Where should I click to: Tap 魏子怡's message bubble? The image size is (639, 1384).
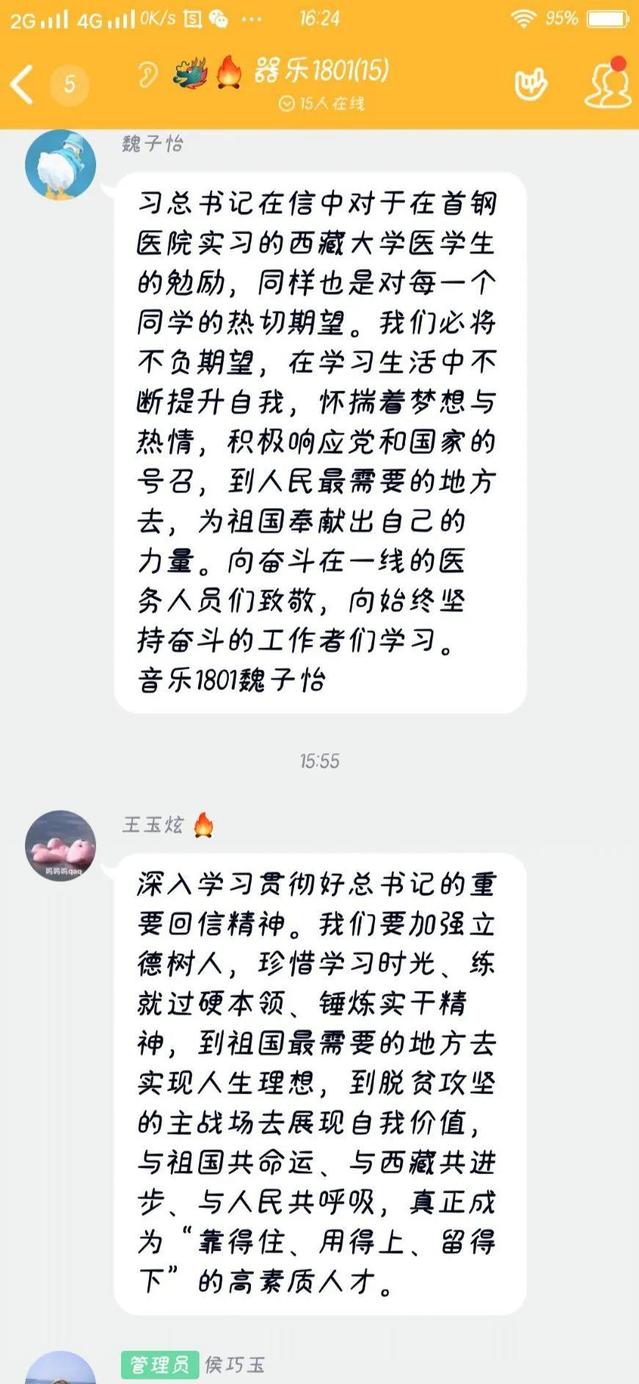320,440
